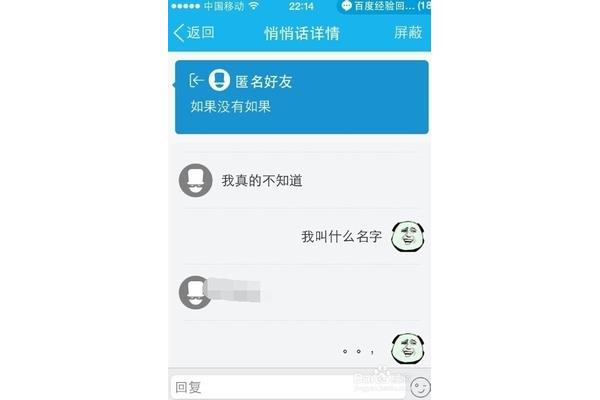Tap avatar beside 我真的不知道
This screenshot has width=600, height=400.
click(x=195, y=181)
